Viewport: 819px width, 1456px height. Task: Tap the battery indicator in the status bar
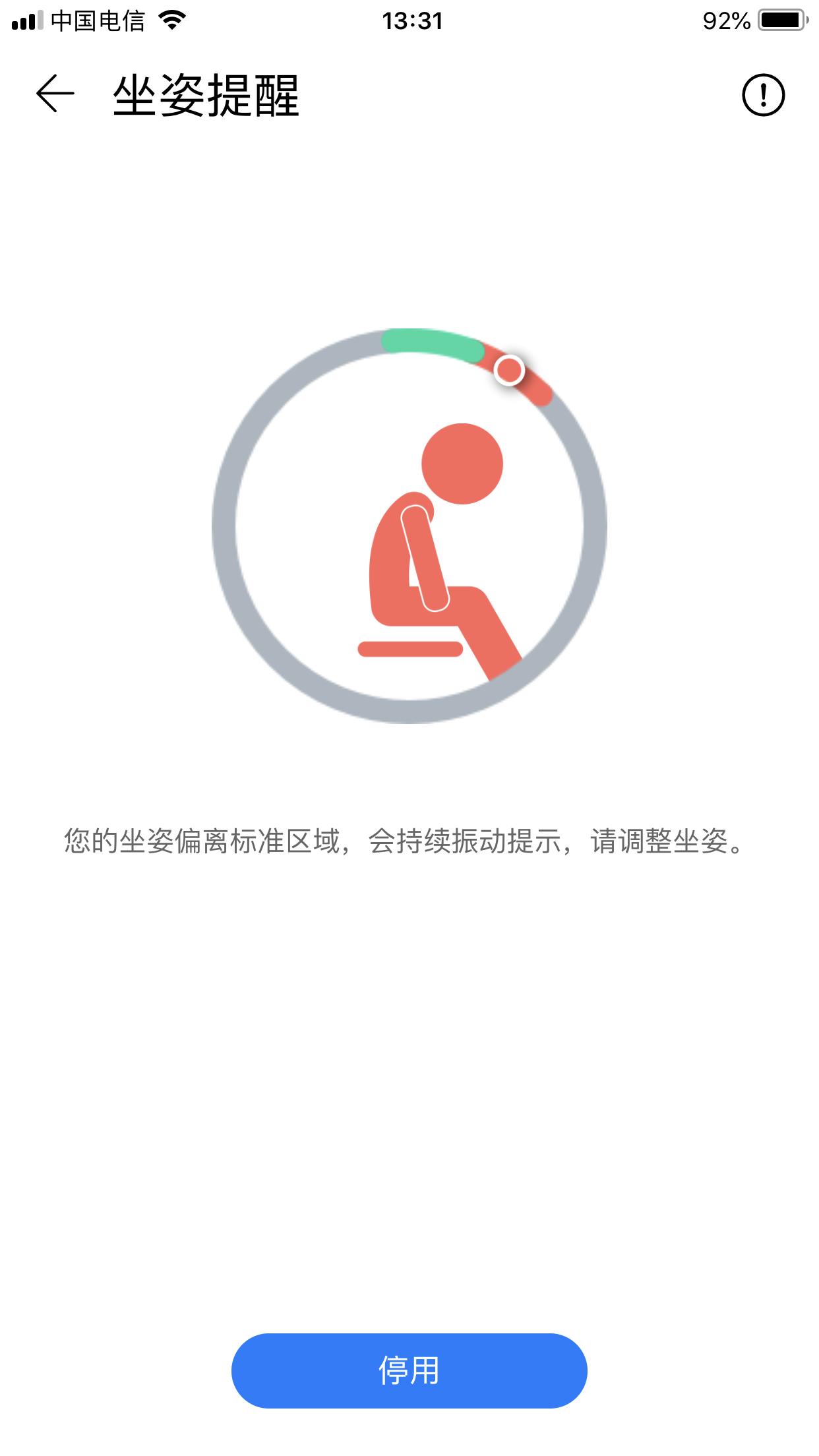(781, 20)
